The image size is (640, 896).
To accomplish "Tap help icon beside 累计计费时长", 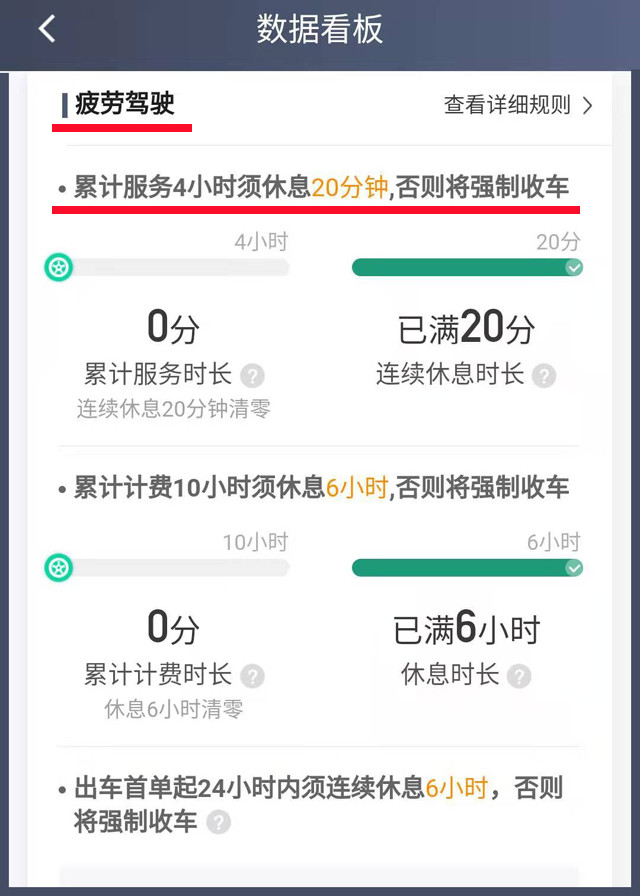I will click(x=253, y=676).
